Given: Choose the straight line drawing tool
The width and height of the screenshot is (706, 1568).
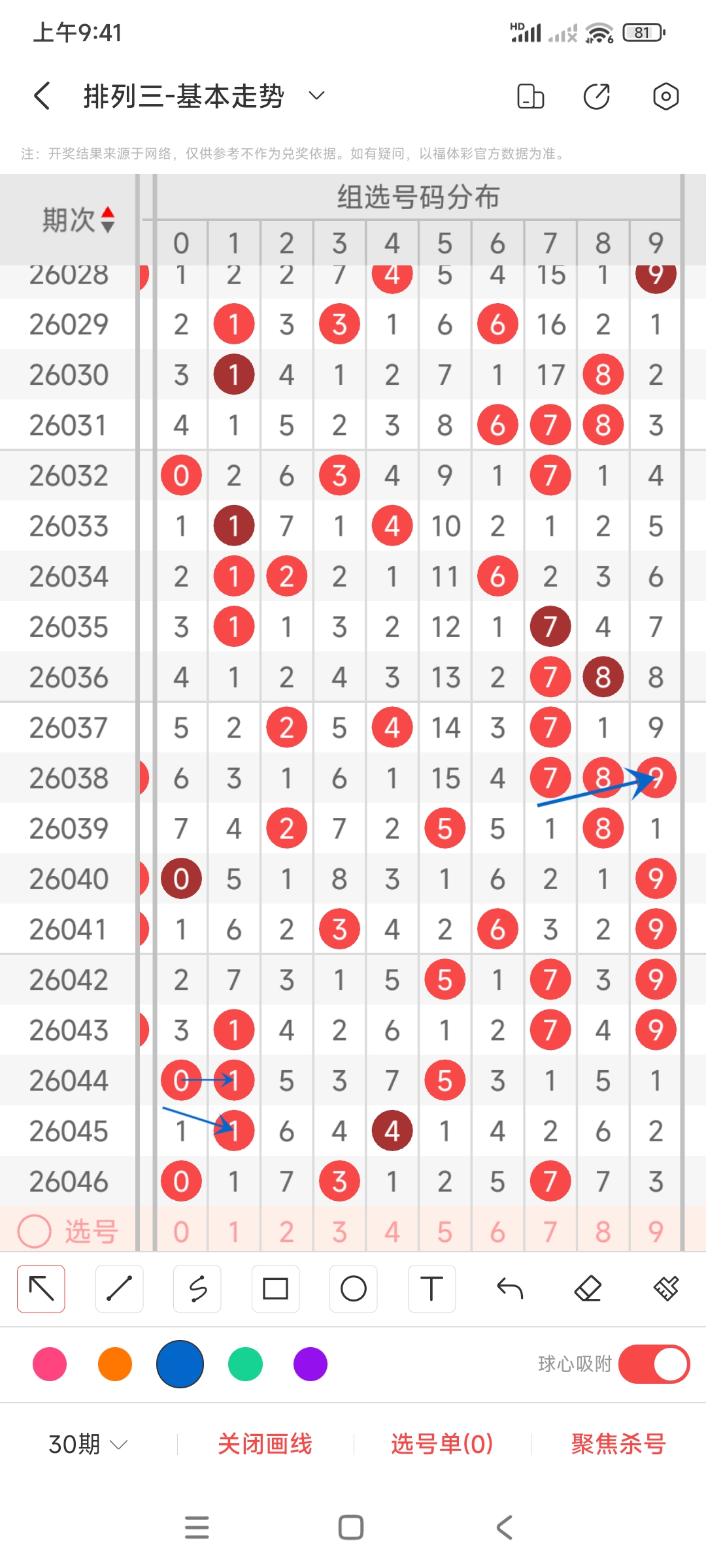Looking at the screenshot, I should coord(119,1288).
